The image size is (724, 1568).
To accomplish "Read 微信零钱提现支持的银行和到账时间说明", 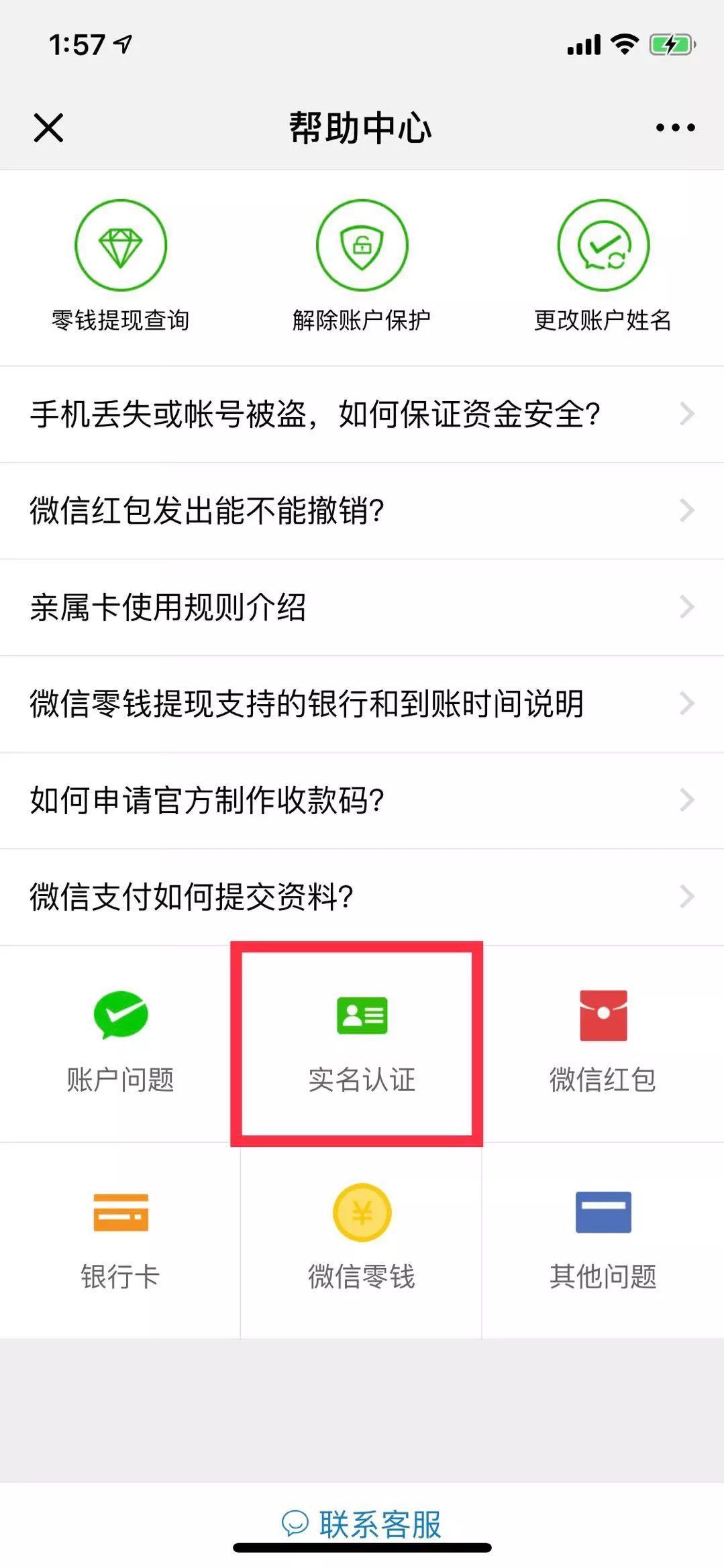I will click(x=362, y=704).
